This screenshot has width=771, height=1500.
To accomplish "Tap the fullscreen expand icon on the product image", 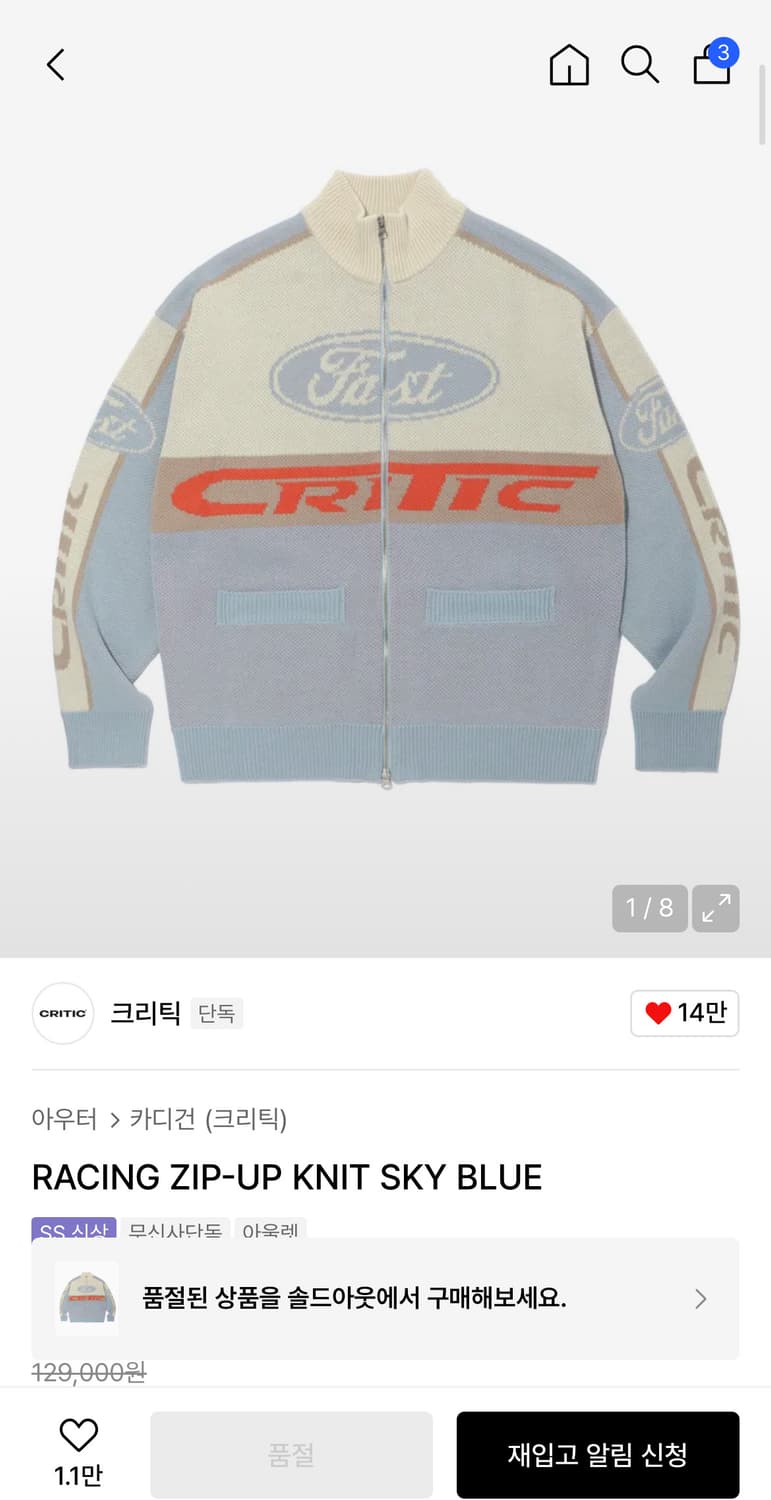I will (x=716, y=908).
